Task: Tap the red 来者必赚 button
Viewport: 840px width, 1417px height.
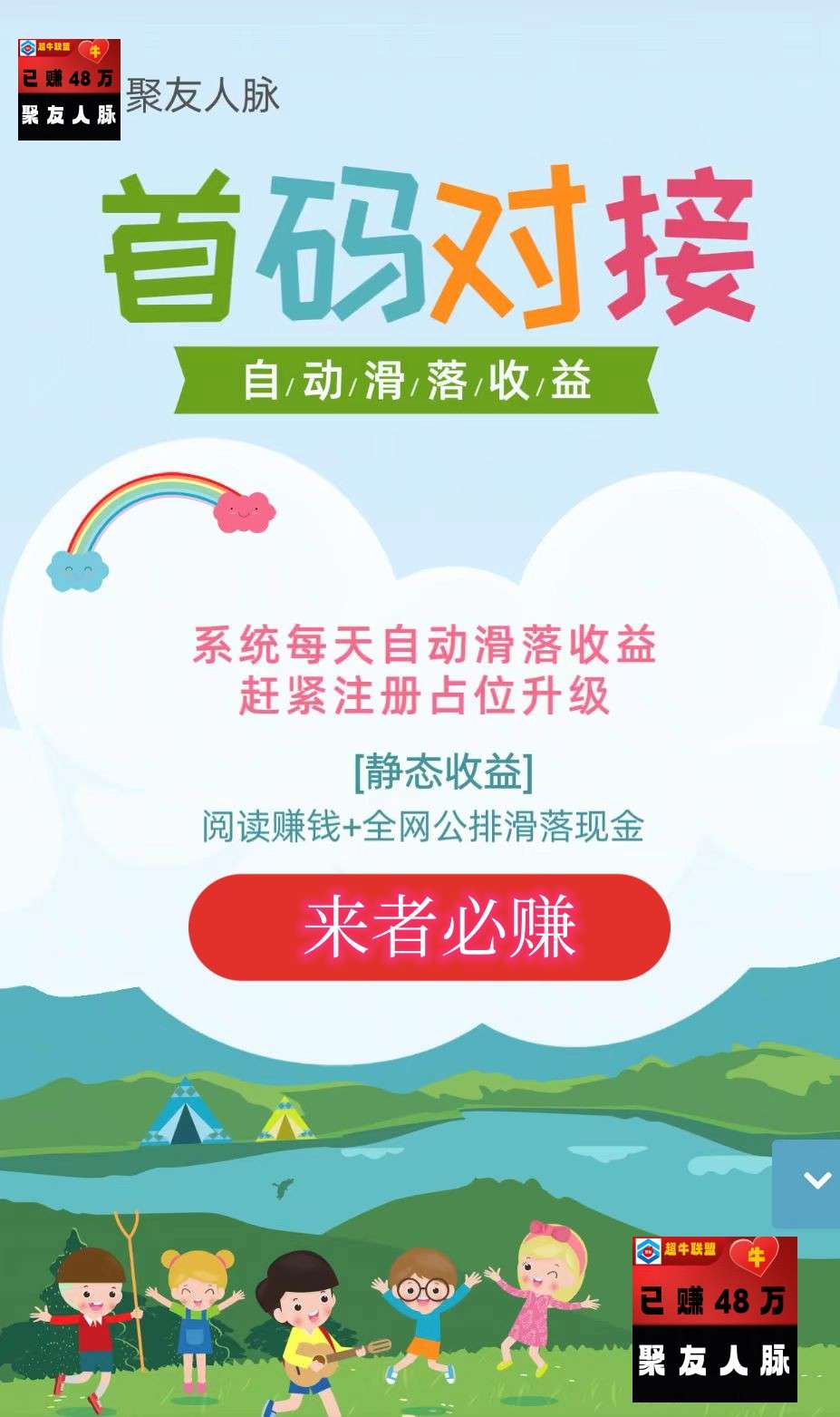Action: 430,927
